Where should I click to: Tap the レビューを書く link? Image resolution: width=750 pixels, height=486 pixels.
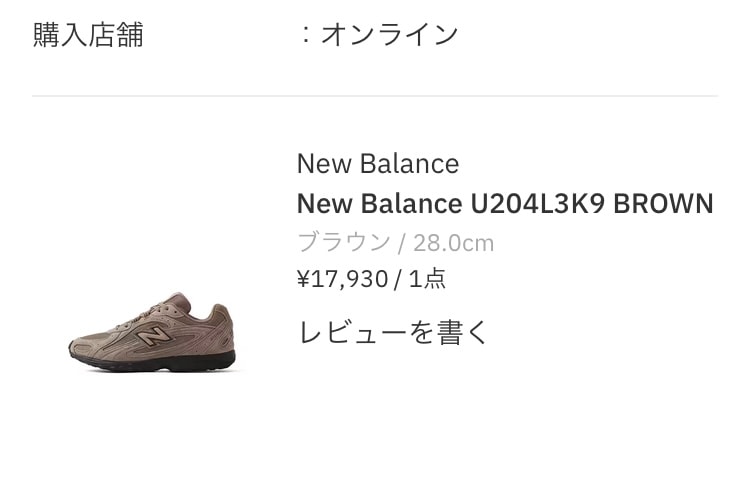click(x=393, y=332)
